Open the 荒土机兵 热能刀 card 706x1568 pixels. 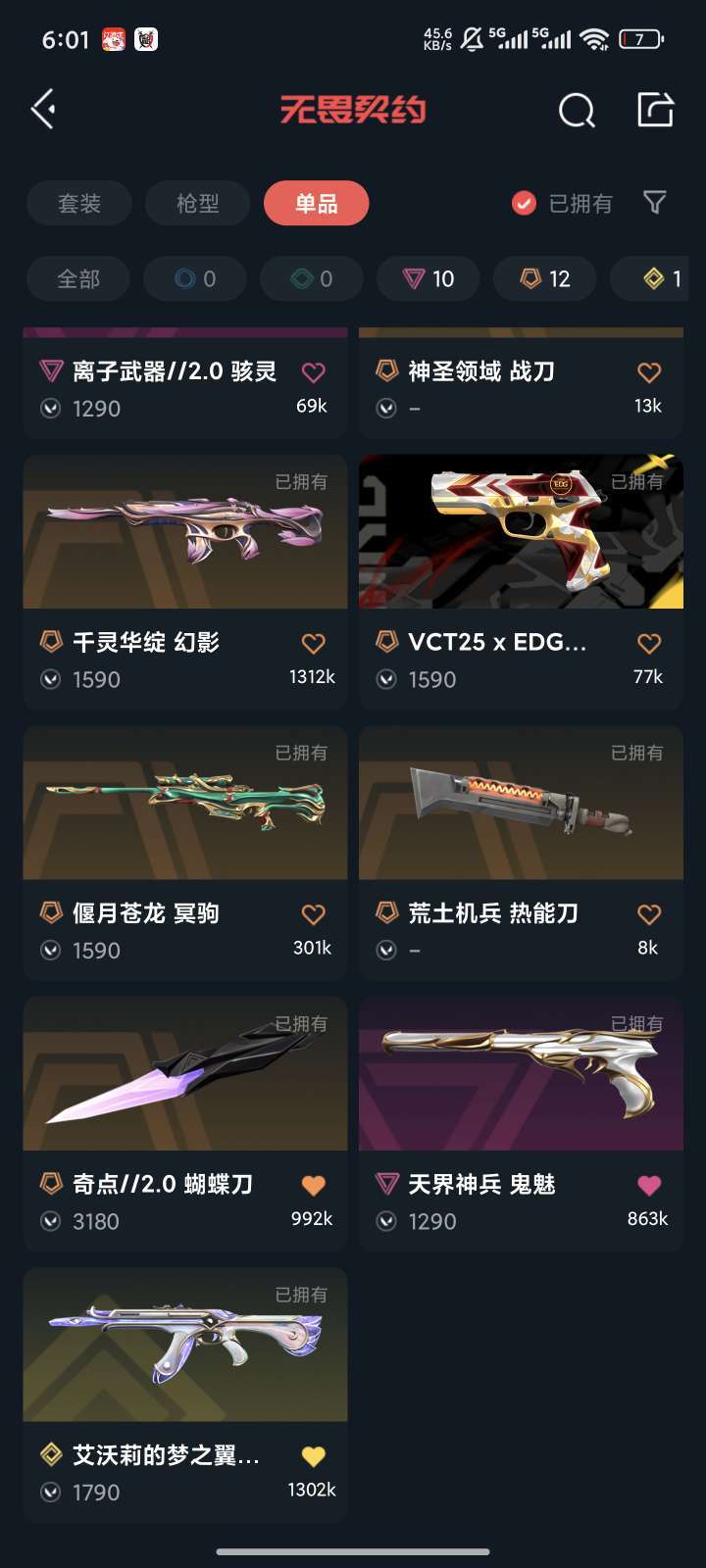click(x=522, y=853)
